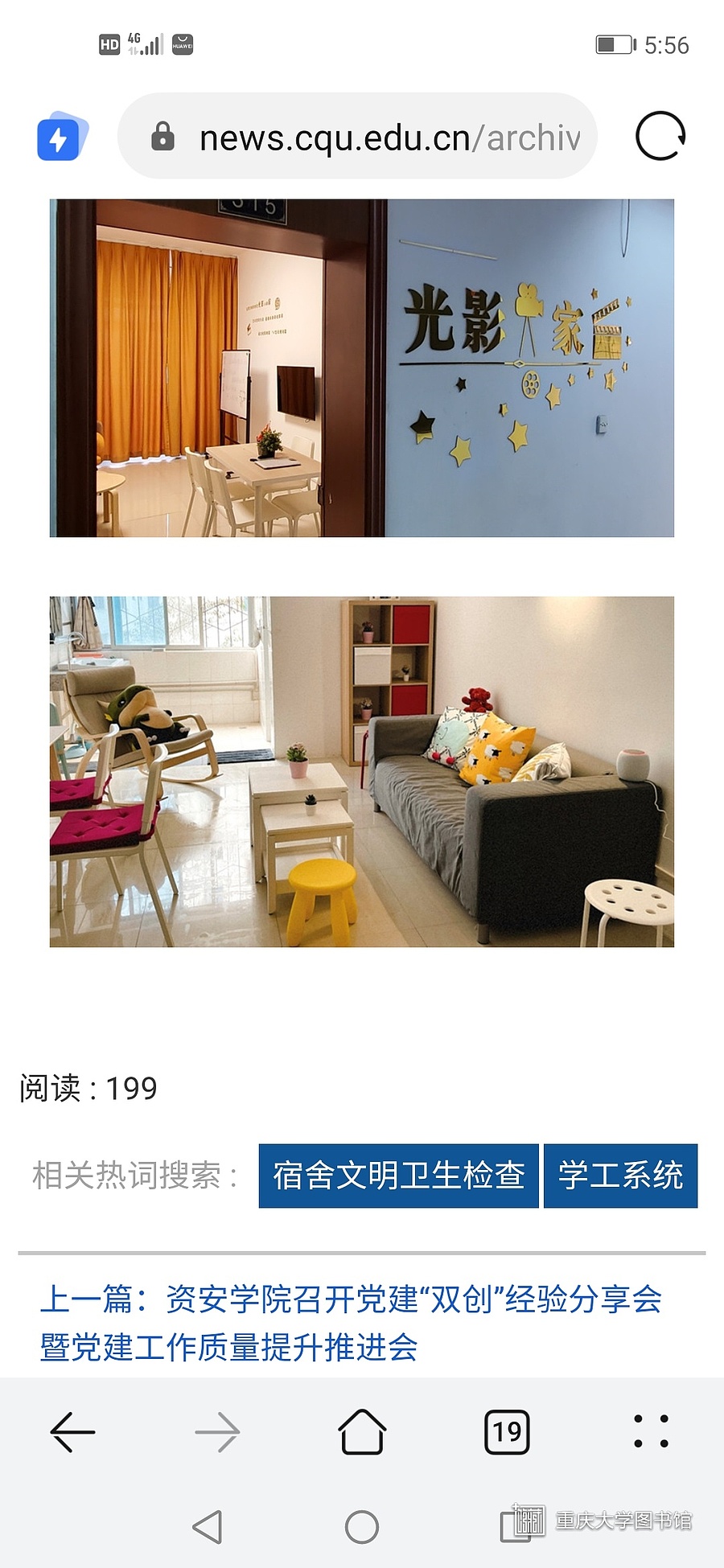Tap the lightning bolt icon beside the address bar
Viewport: 724px width, 1568px height.
pos(60,137)
